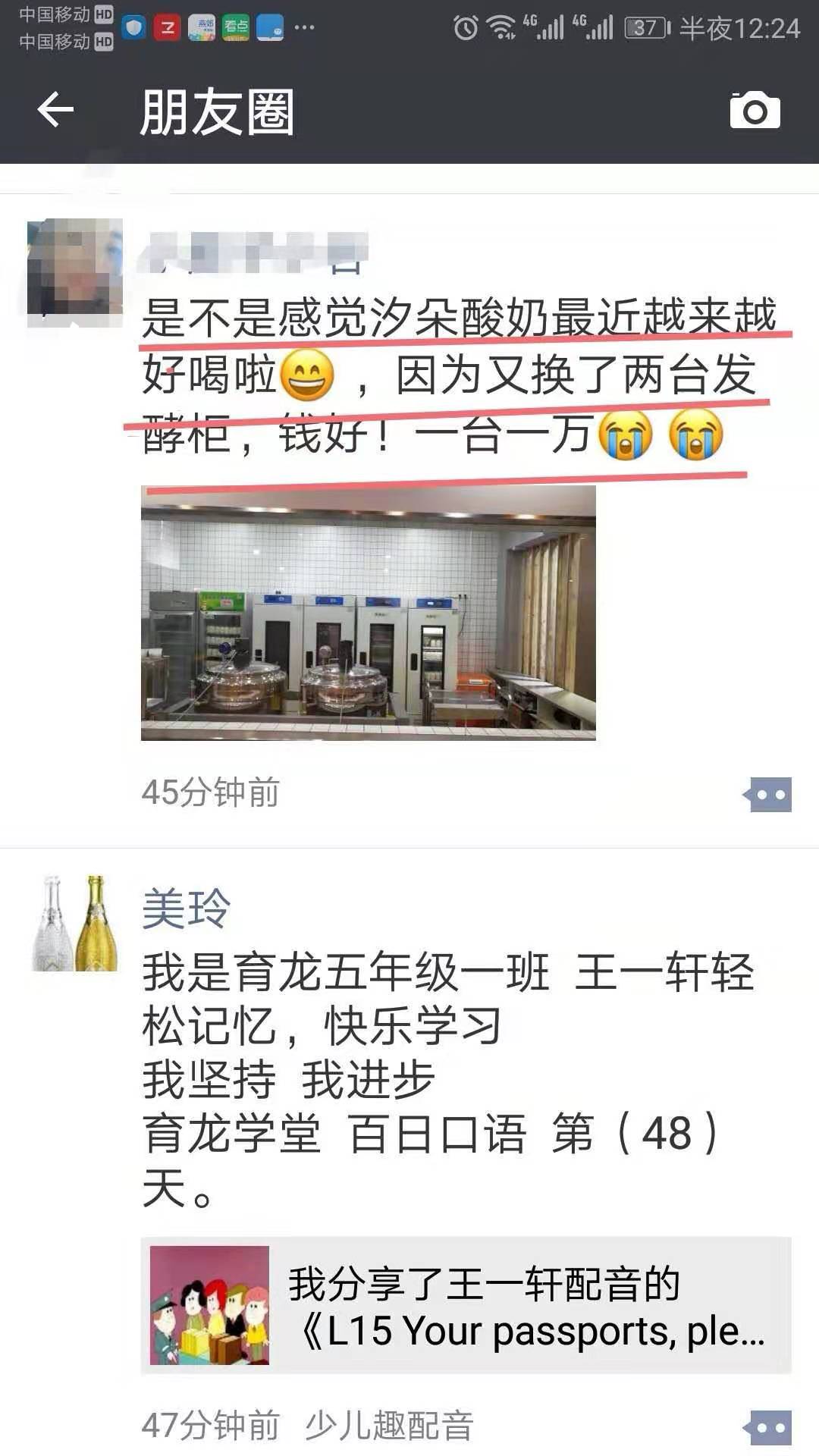The image size is (819, 1456).
Task: Open the yogurt fermentation cabinet photo
Action: click(x=368, y=613)
